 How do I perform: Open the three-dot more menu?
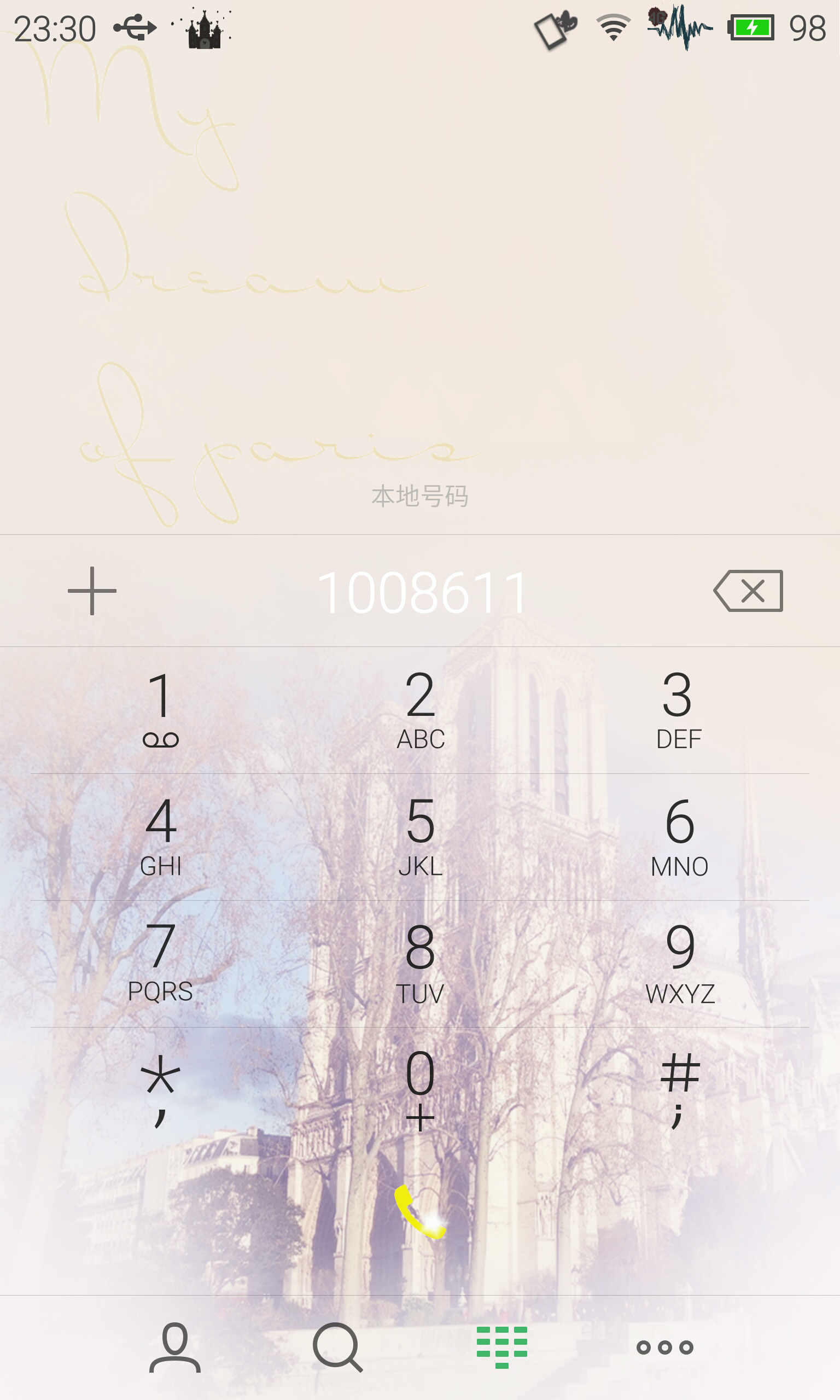coord(664,1347)
